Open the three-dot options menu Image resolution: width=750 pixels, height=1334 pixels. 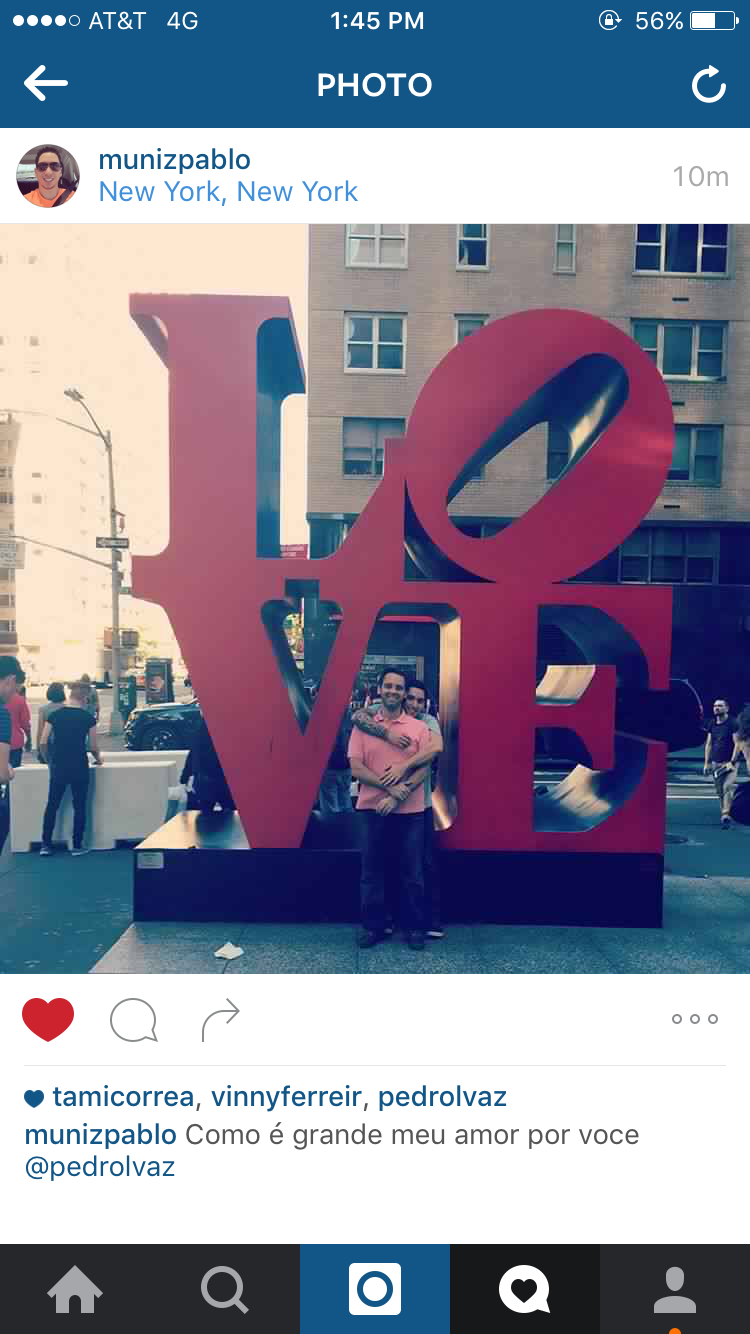tap(695, 1019)
